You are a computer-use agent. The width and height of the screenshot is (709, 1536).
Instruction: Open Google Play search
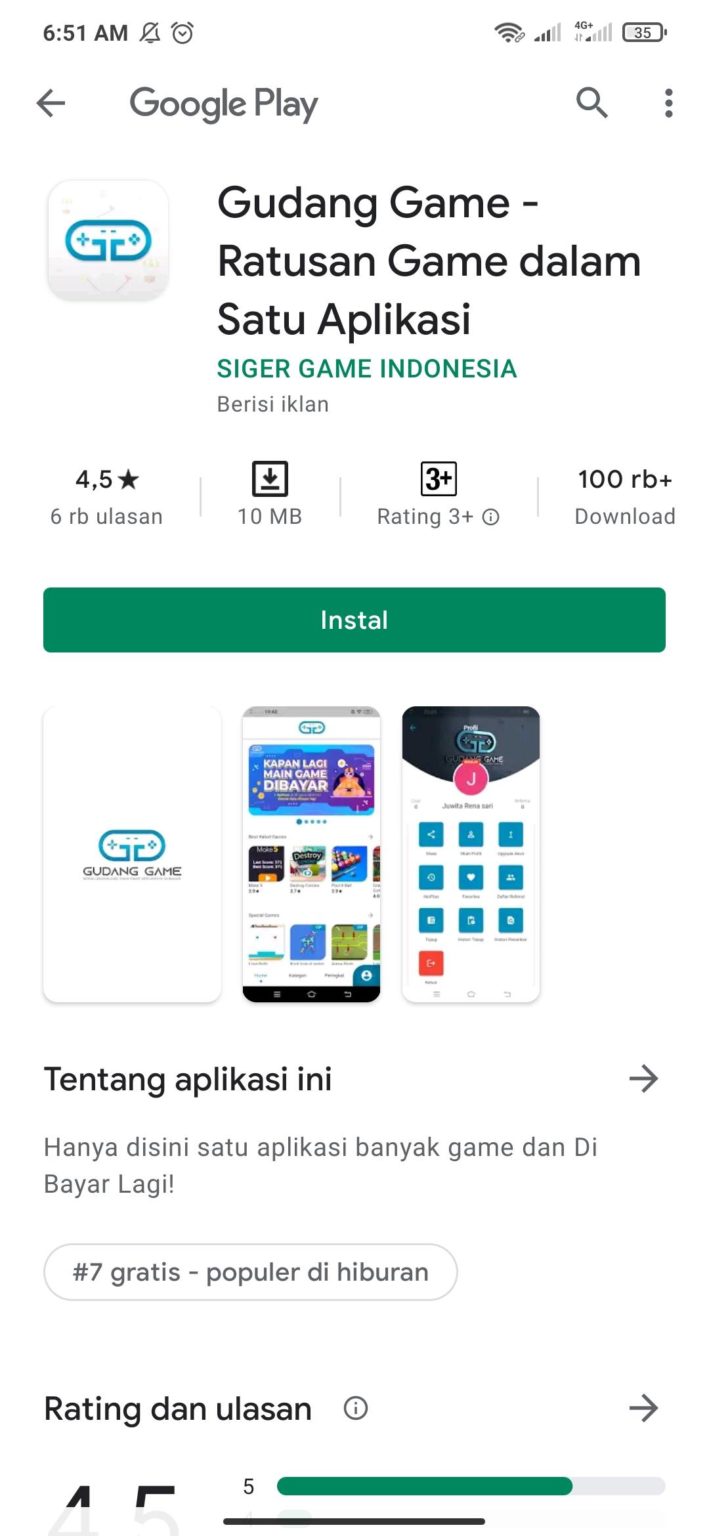592,102
